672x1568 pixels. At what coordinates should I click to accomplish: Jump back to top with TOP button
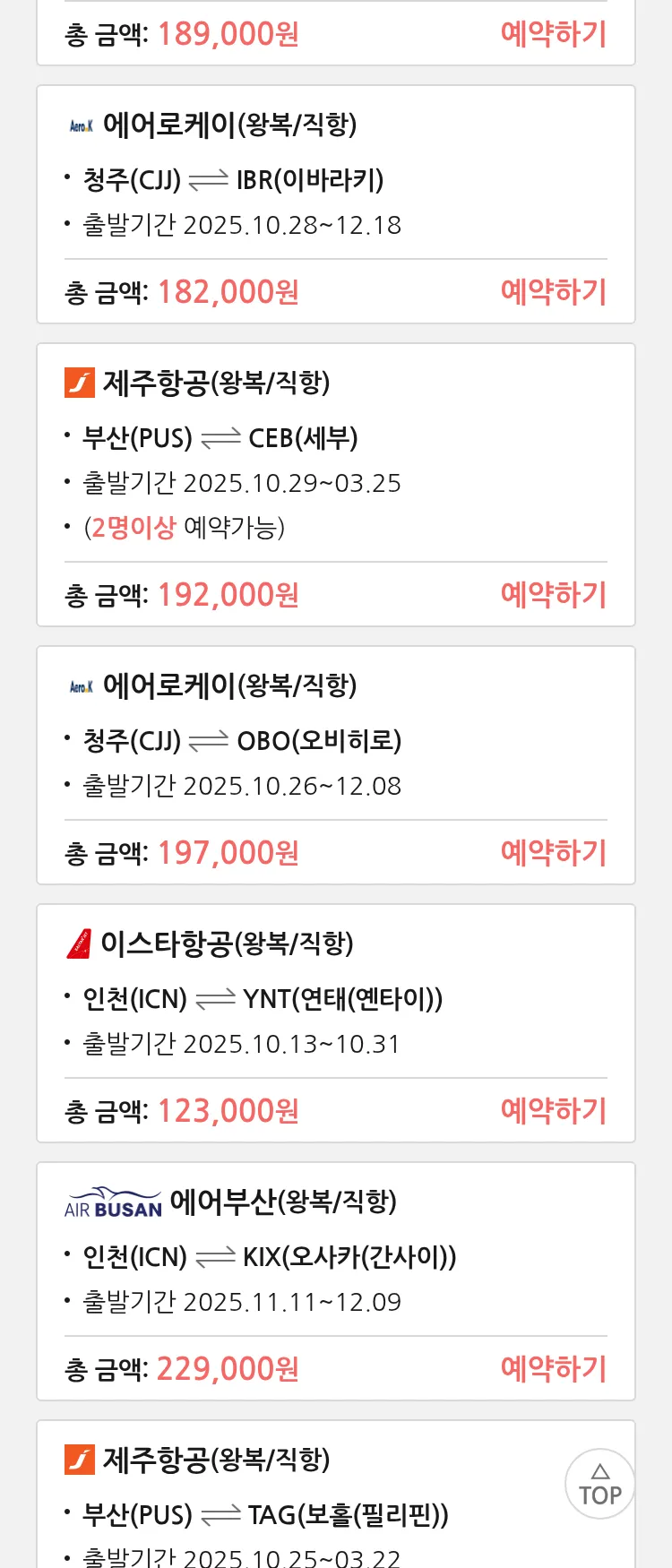click(600, 1485)
